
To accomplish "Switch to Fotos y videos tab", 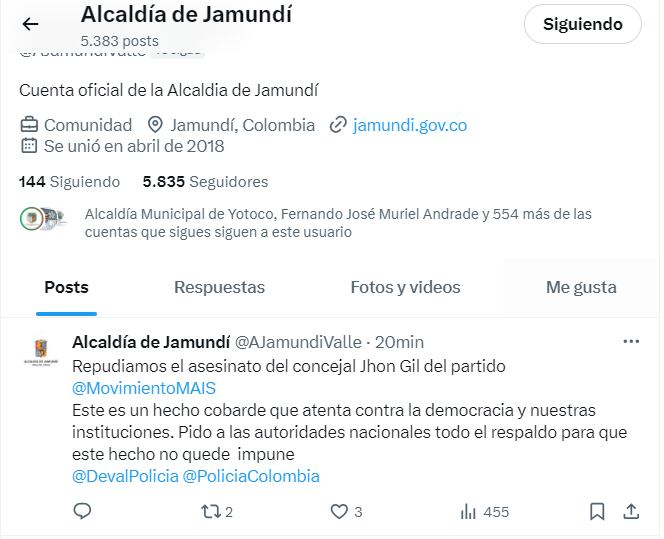I will [x=405, y=287].
